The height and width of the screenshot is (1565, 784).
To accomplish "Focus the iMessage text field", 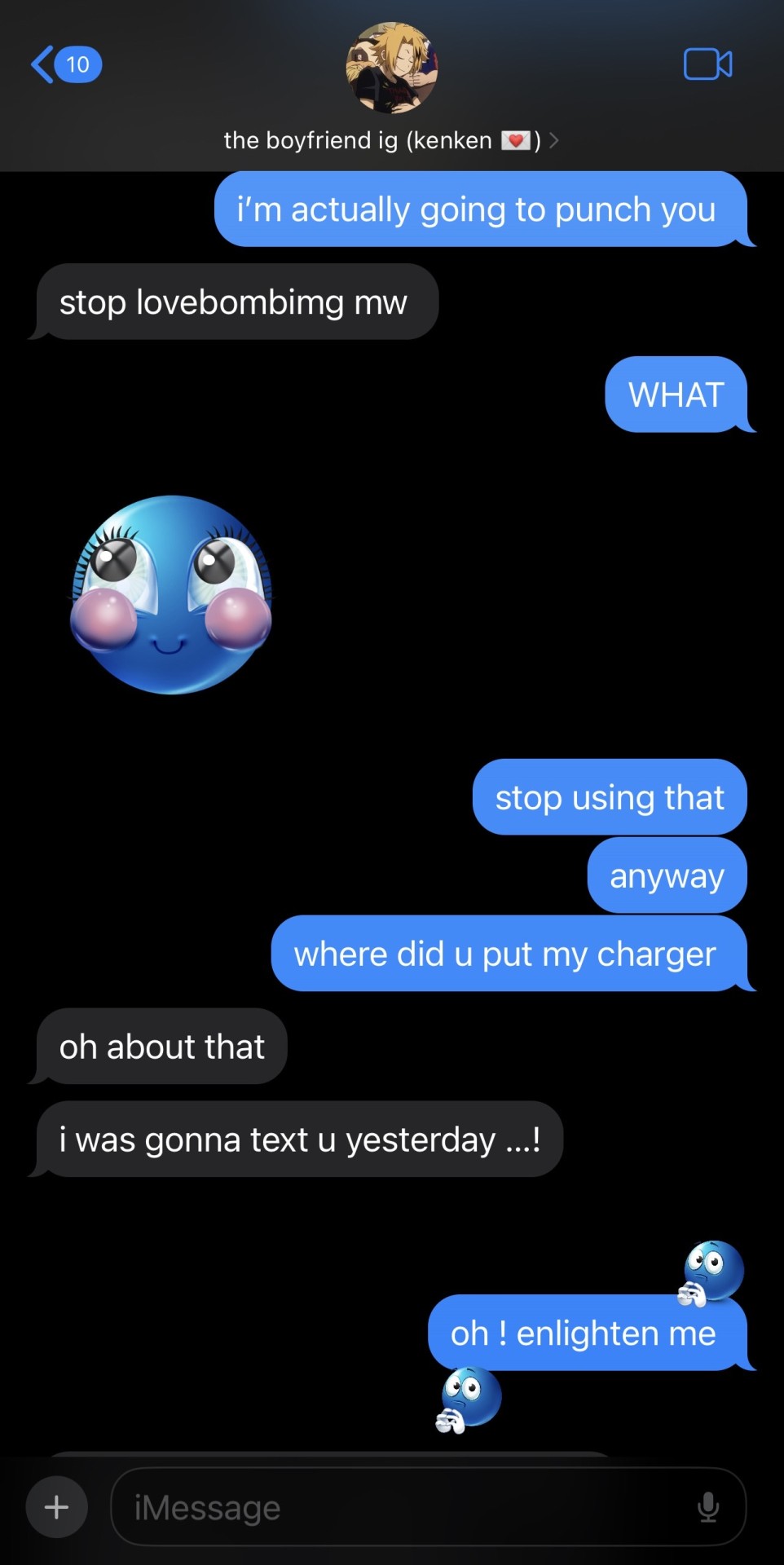I will [399, 1506].
